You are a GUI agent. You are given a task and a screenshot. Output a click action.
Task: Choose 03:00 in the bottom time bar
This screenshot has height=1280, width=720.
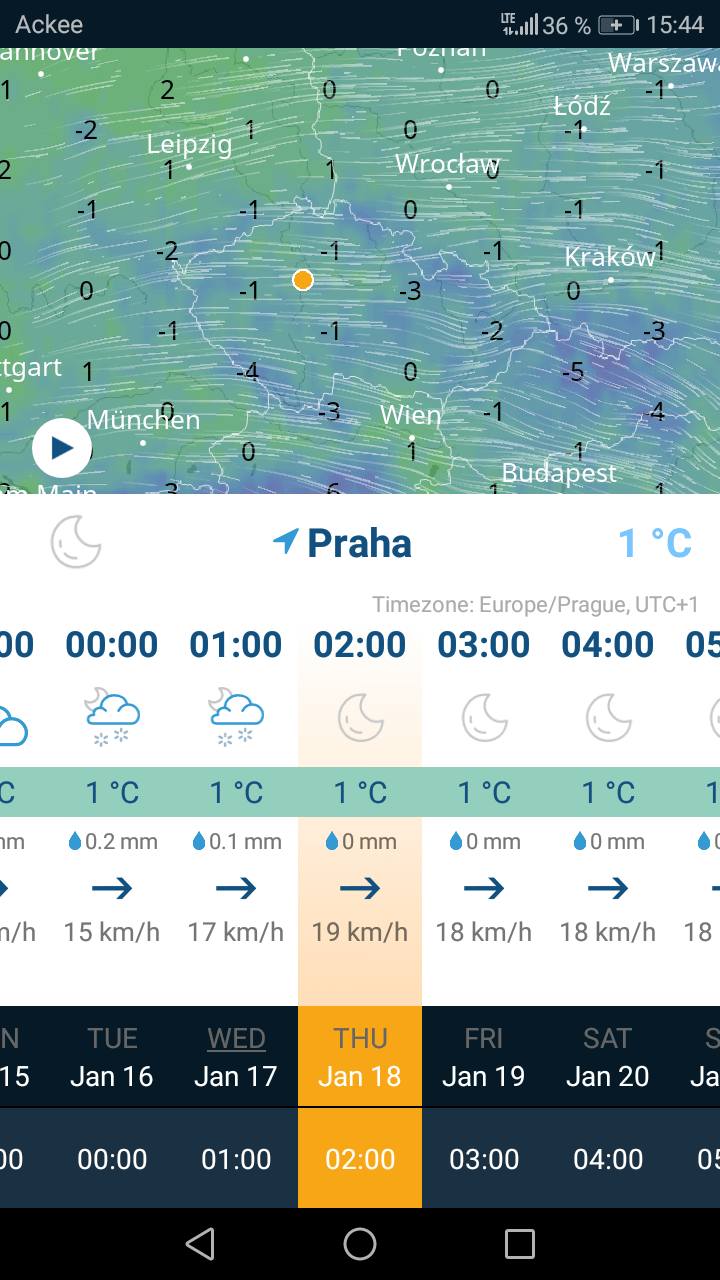(484, 1159)
